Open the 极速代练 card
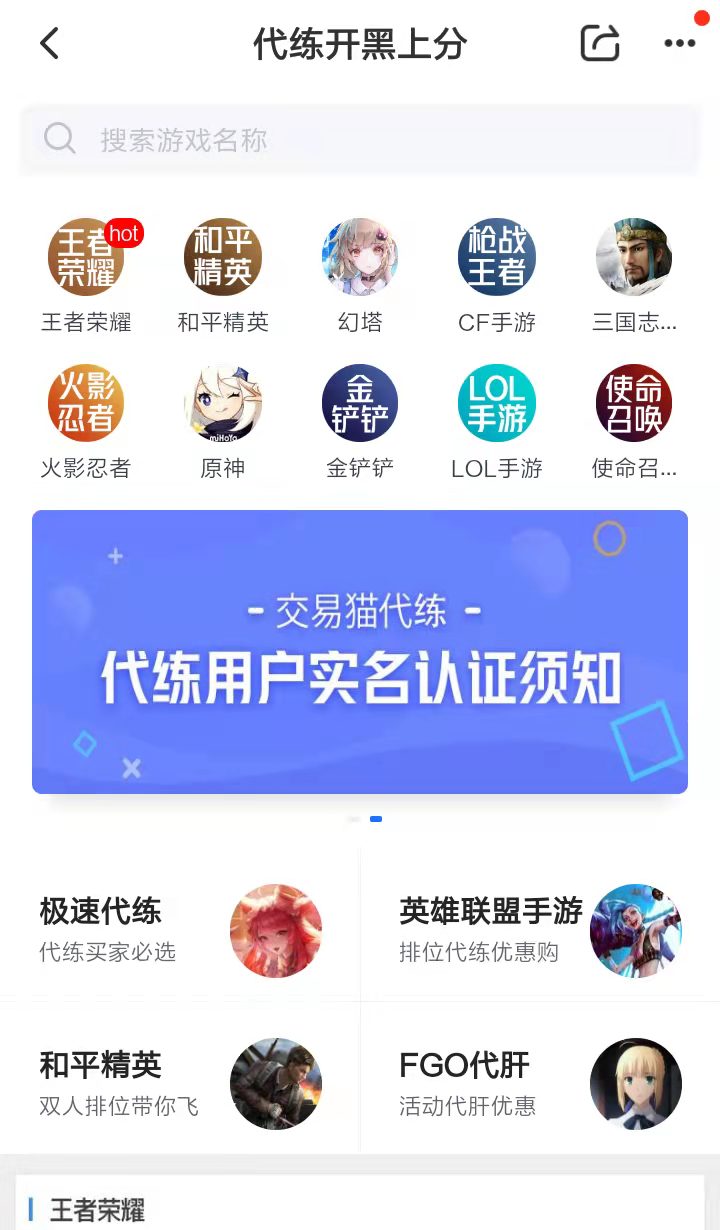720x1230 pixels. coord(180,930)
